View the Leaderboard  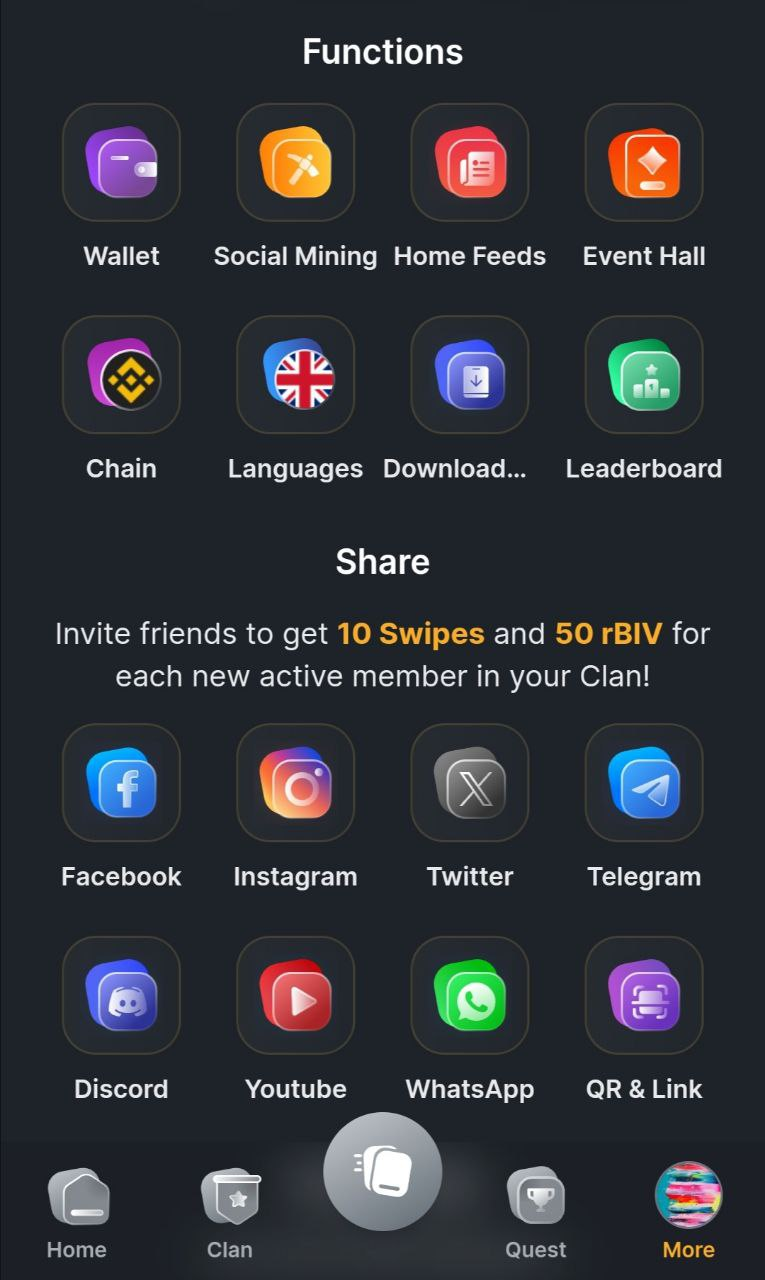643,375
